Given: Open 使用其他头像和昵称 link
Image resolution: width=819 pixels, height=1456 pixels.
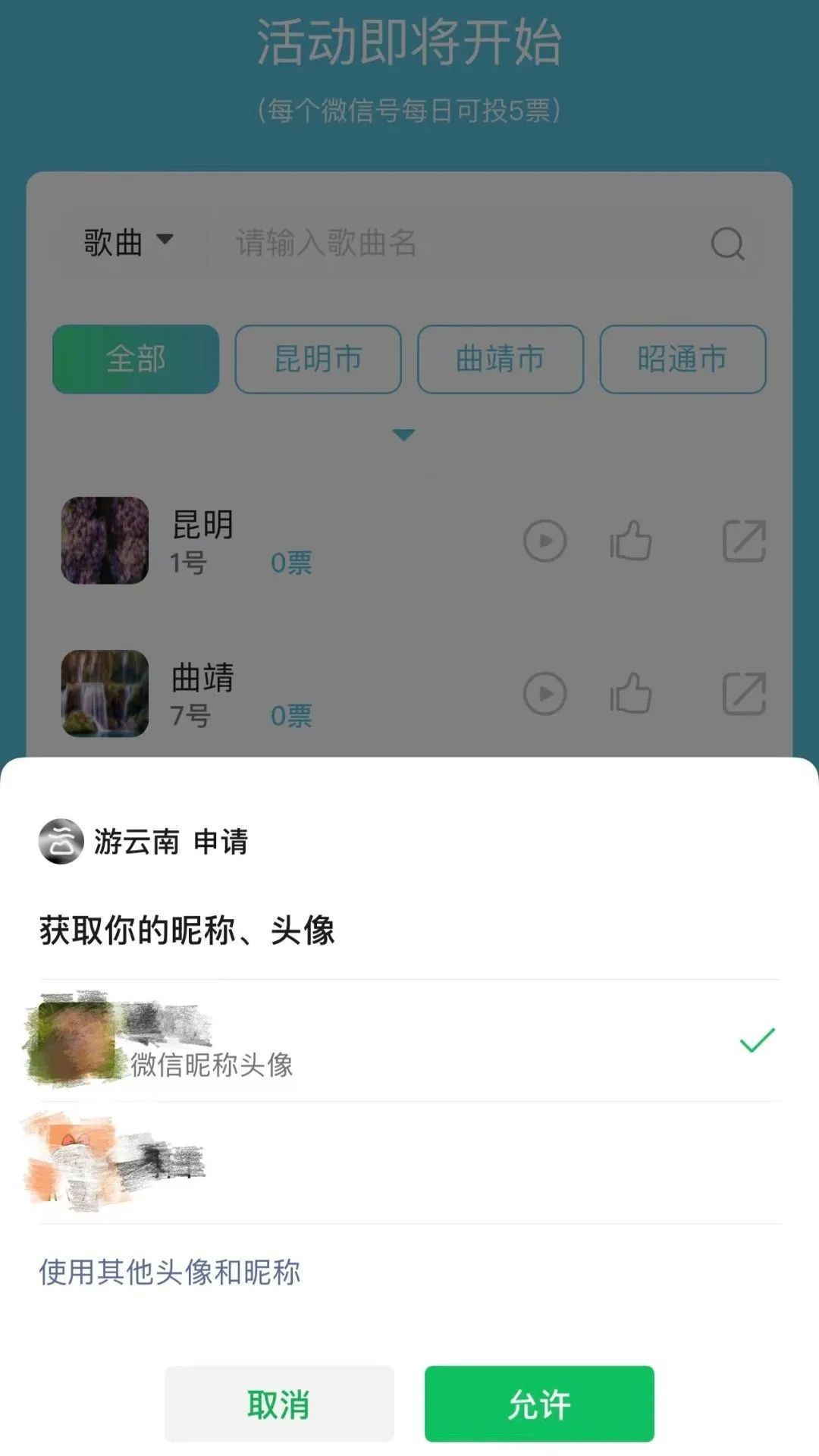Looking at the screenshot, I should tap(170, 1272).
